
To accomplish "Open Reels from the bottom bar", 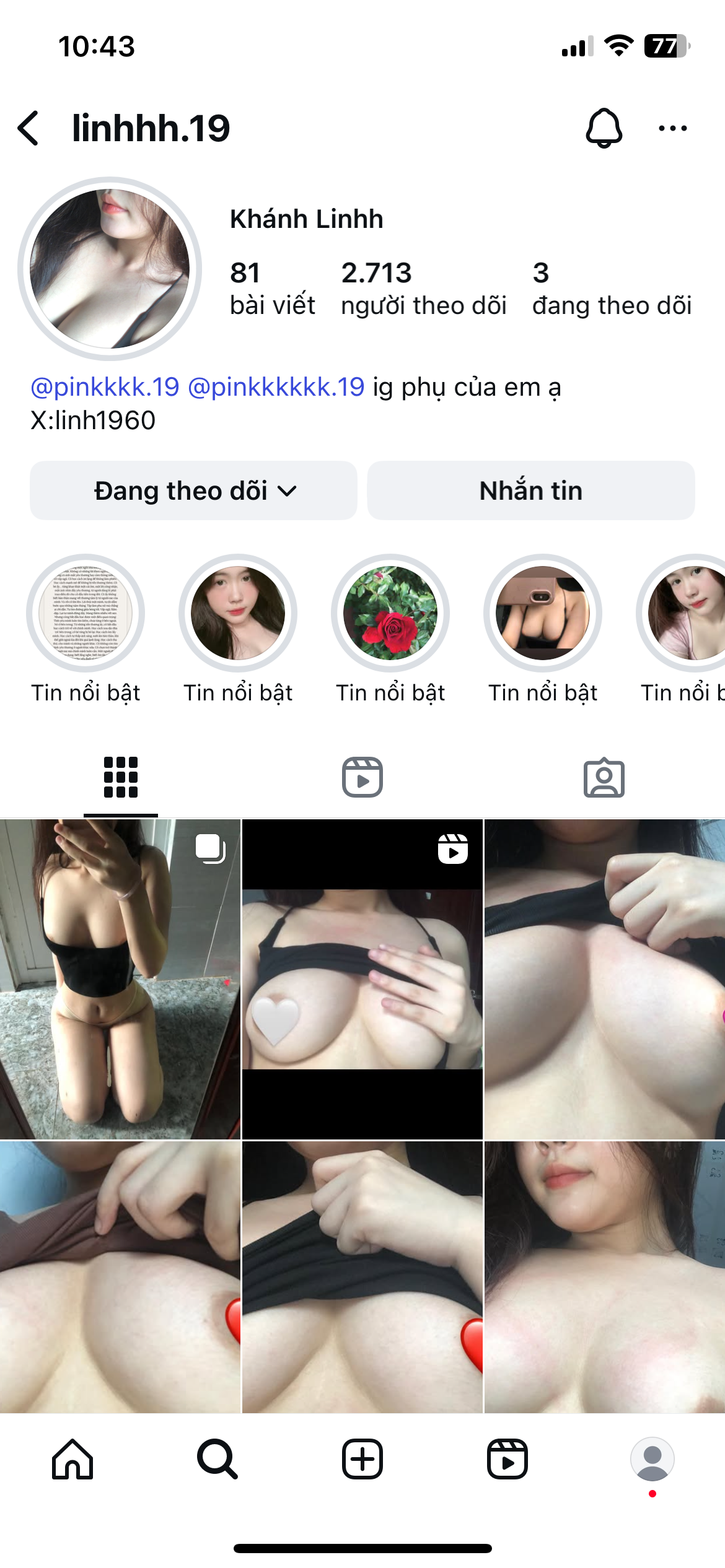I will [x=507, y=1459].
